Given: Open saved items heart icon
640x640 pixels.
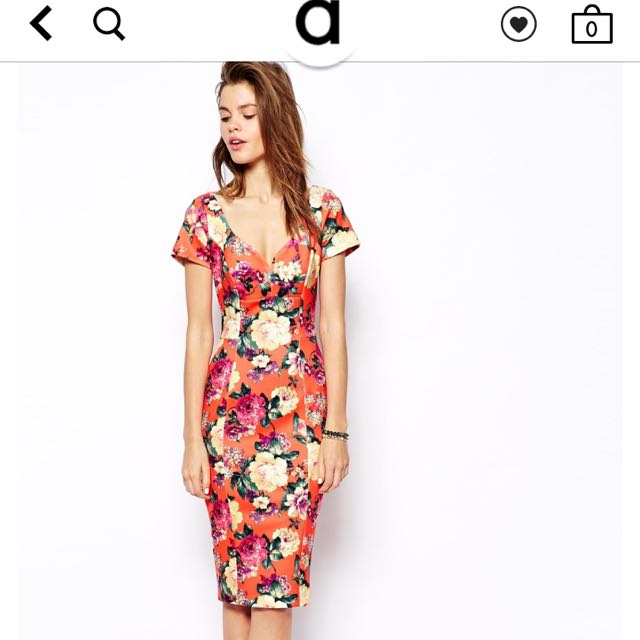Looking at the screenshot, I should pyautogui.click(x=518, y=24).
